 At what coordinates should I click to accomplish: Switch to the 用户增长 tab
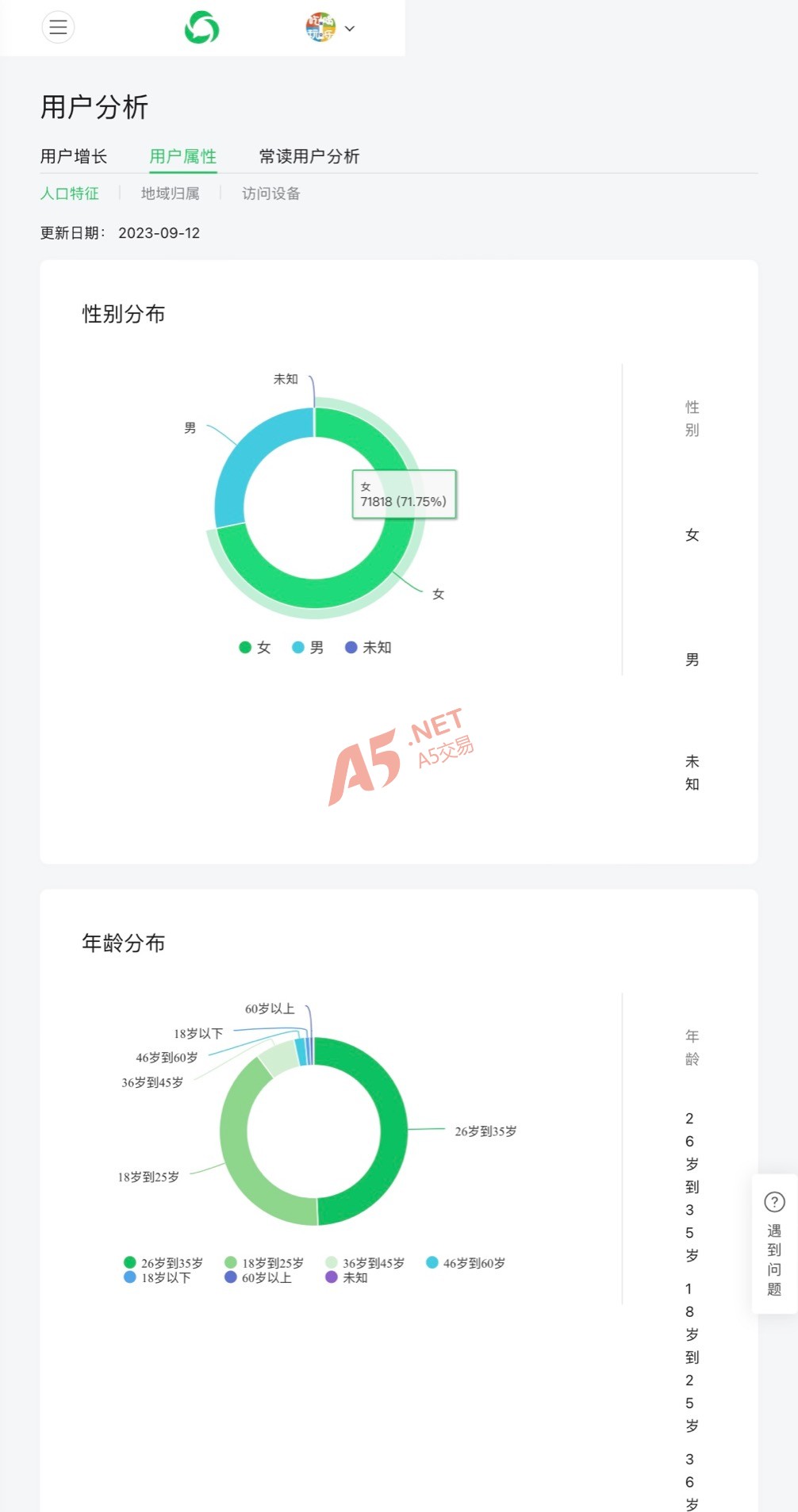(x=74, y=156)
